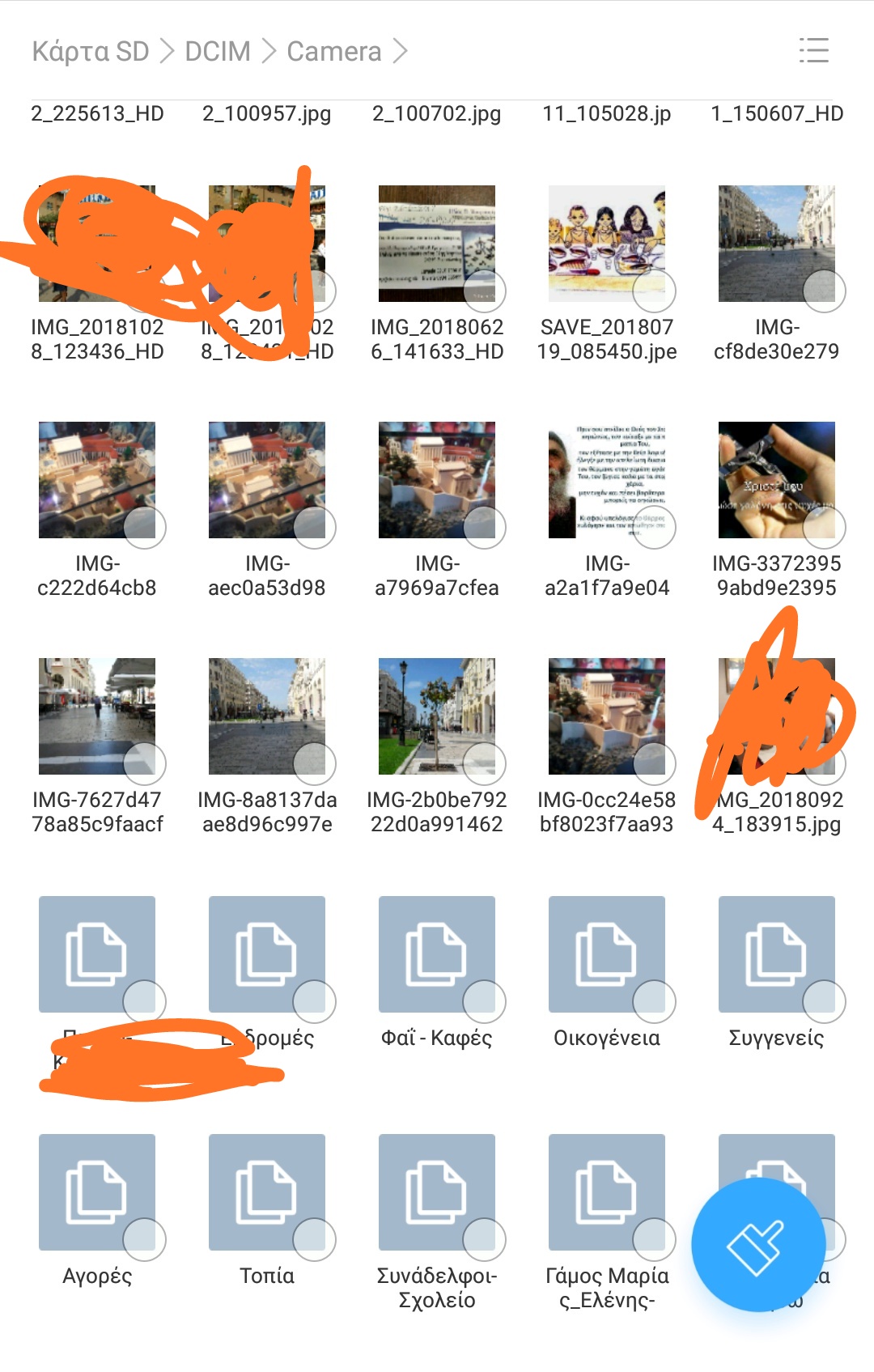Open image IMG-33723959abd9e2395
Viewport: 874px width, 1372px height.
(776, 479)
